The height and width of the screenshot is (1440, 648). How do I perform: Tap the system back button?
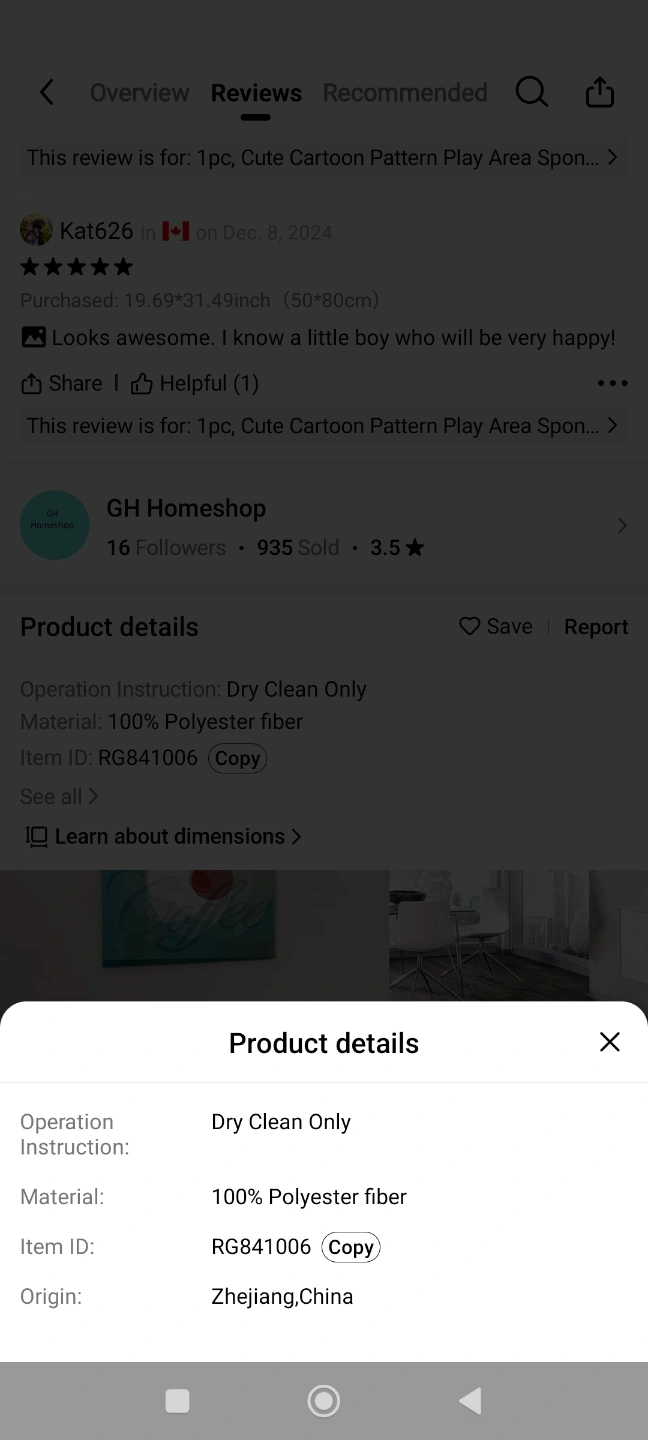[470, 1401]
